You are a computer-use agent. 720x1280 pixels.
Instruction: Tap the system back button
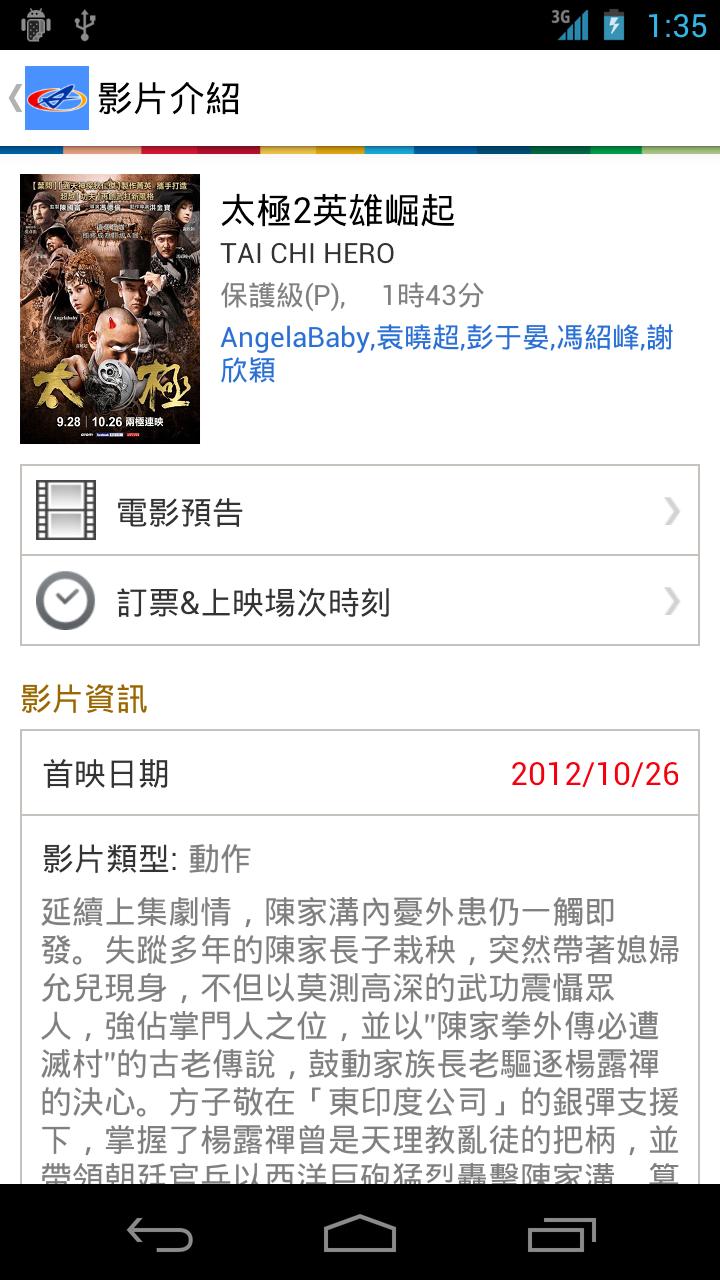tap(160, 1234)
